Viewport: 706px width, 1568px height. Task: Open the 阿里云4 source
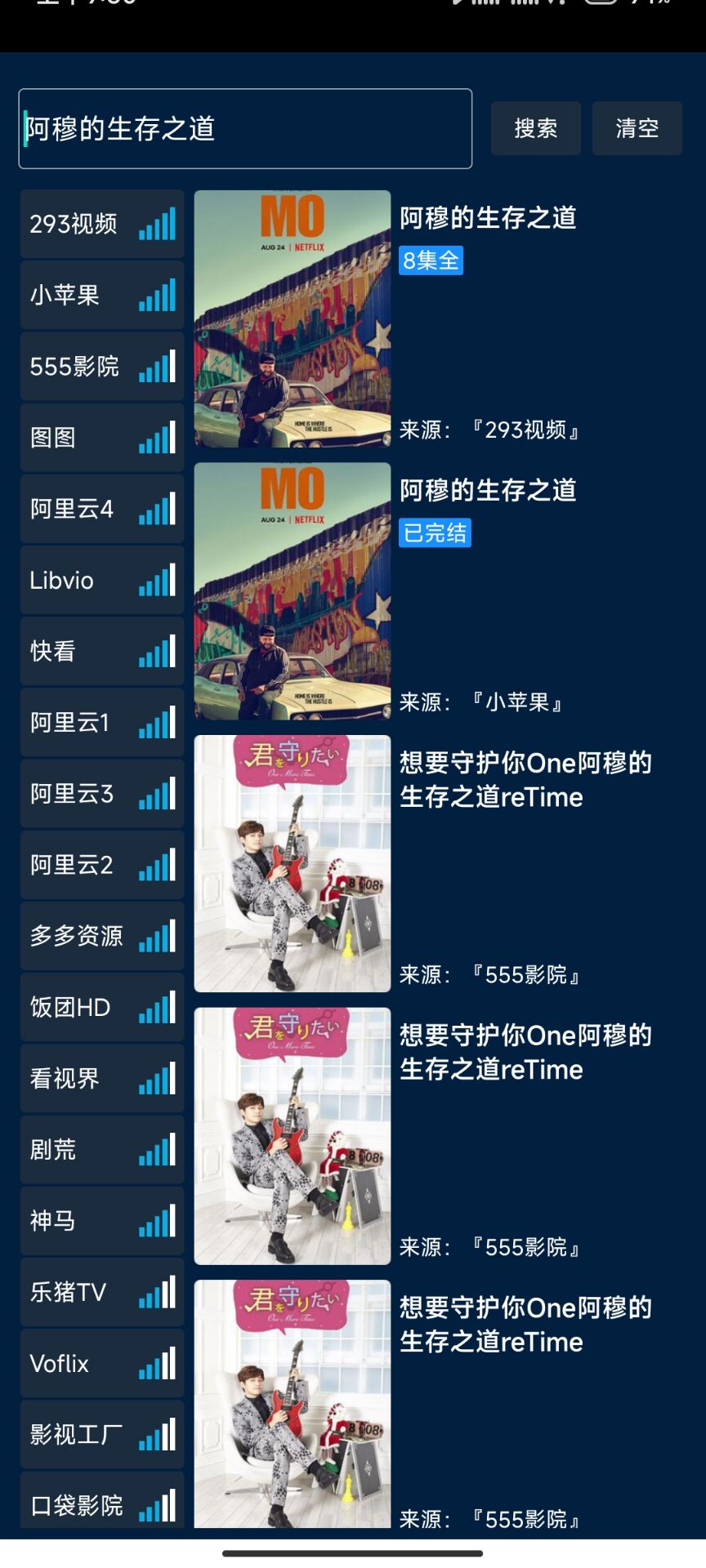click(102, 509)
